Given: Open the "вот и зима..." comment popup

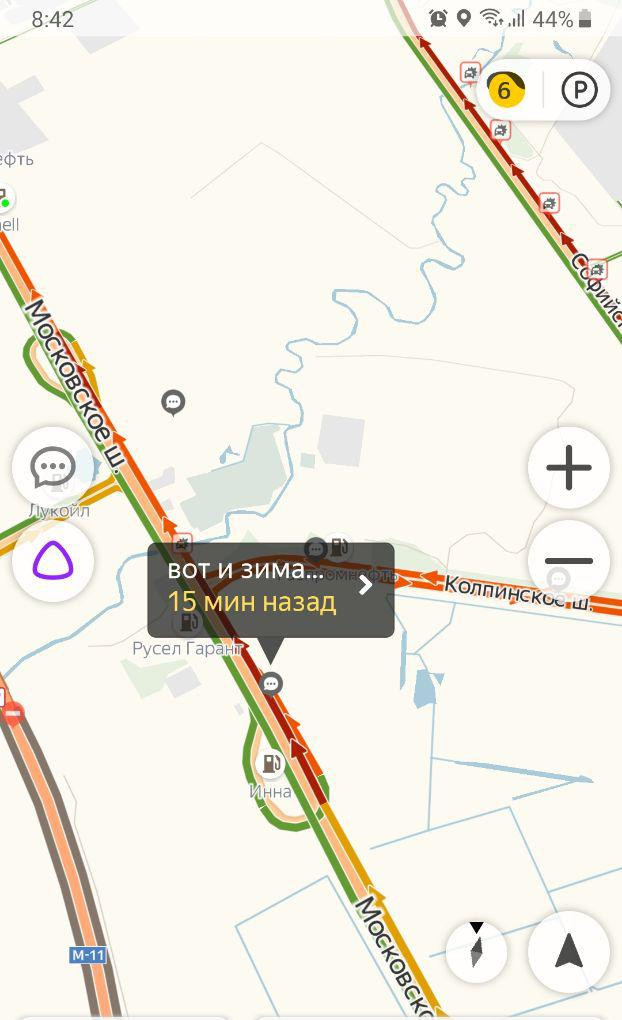Looking at the screenshot, I should coord(271,589).
